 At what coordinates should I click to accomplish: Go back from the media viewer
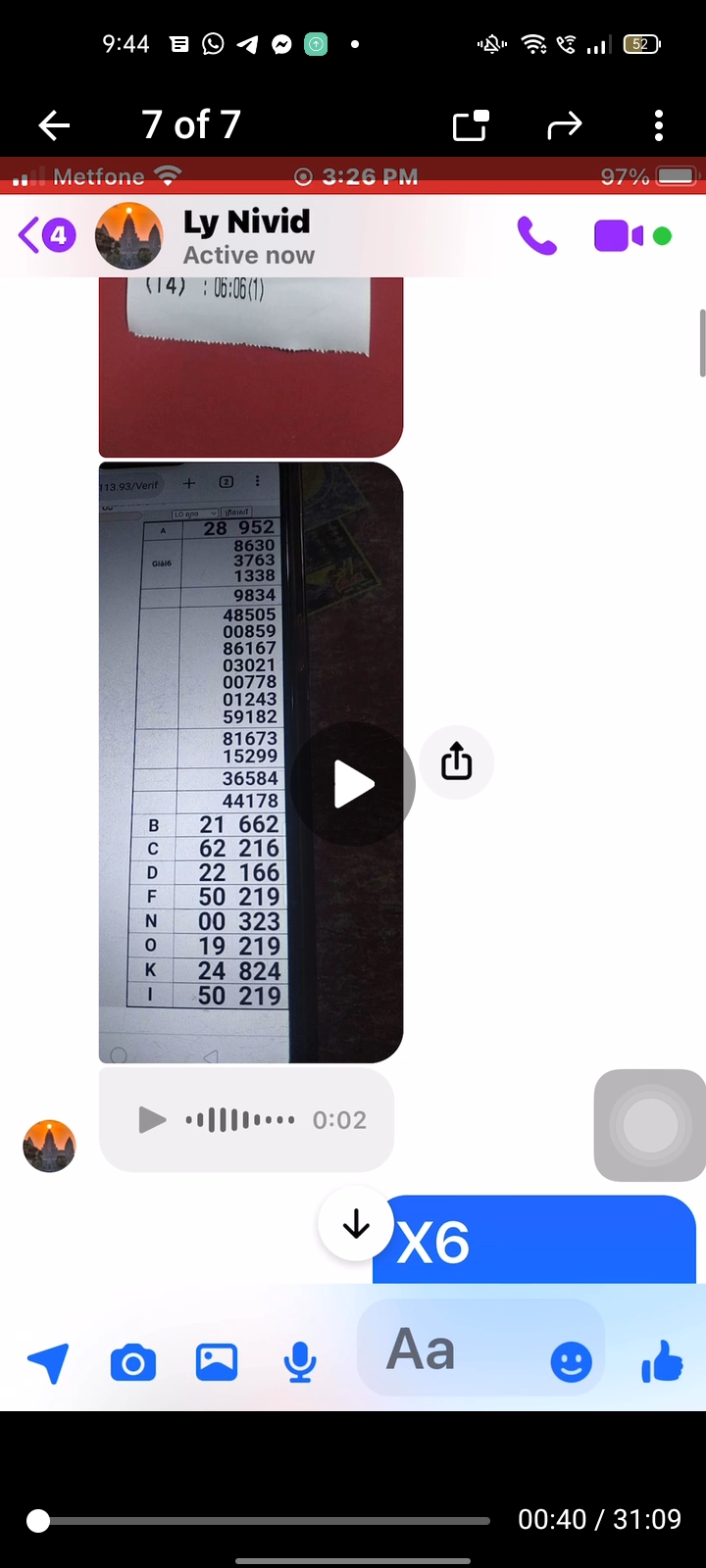54,125
